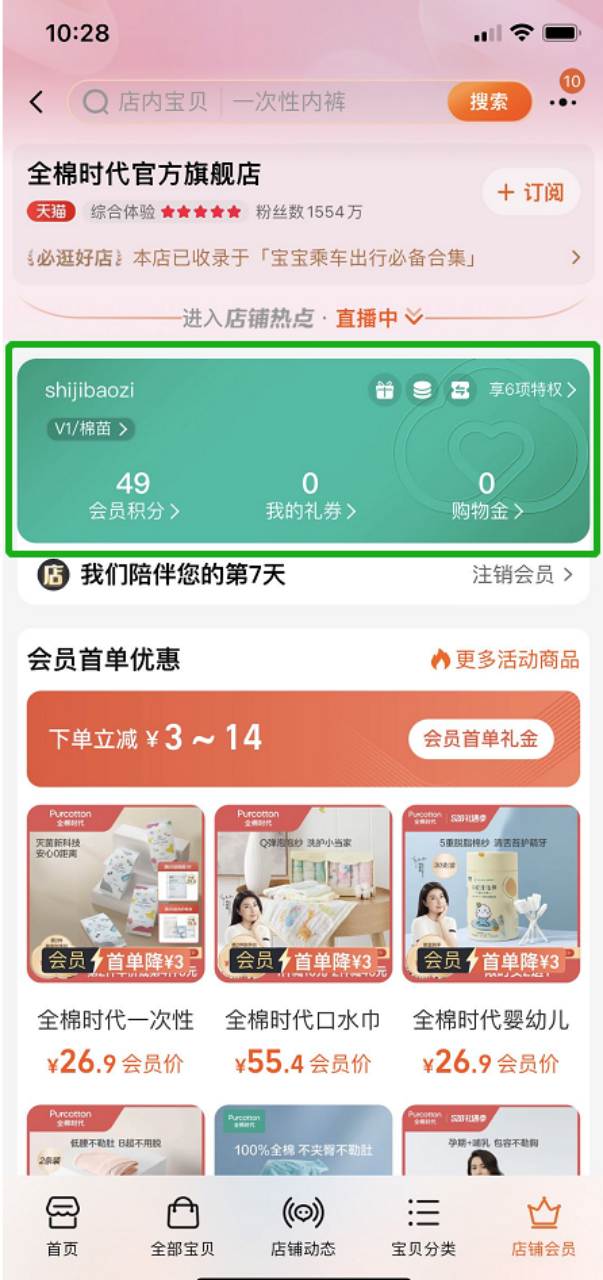Claim the 会员首单礼金 gift
603x1280 pixels.
(x=481, y=739)
